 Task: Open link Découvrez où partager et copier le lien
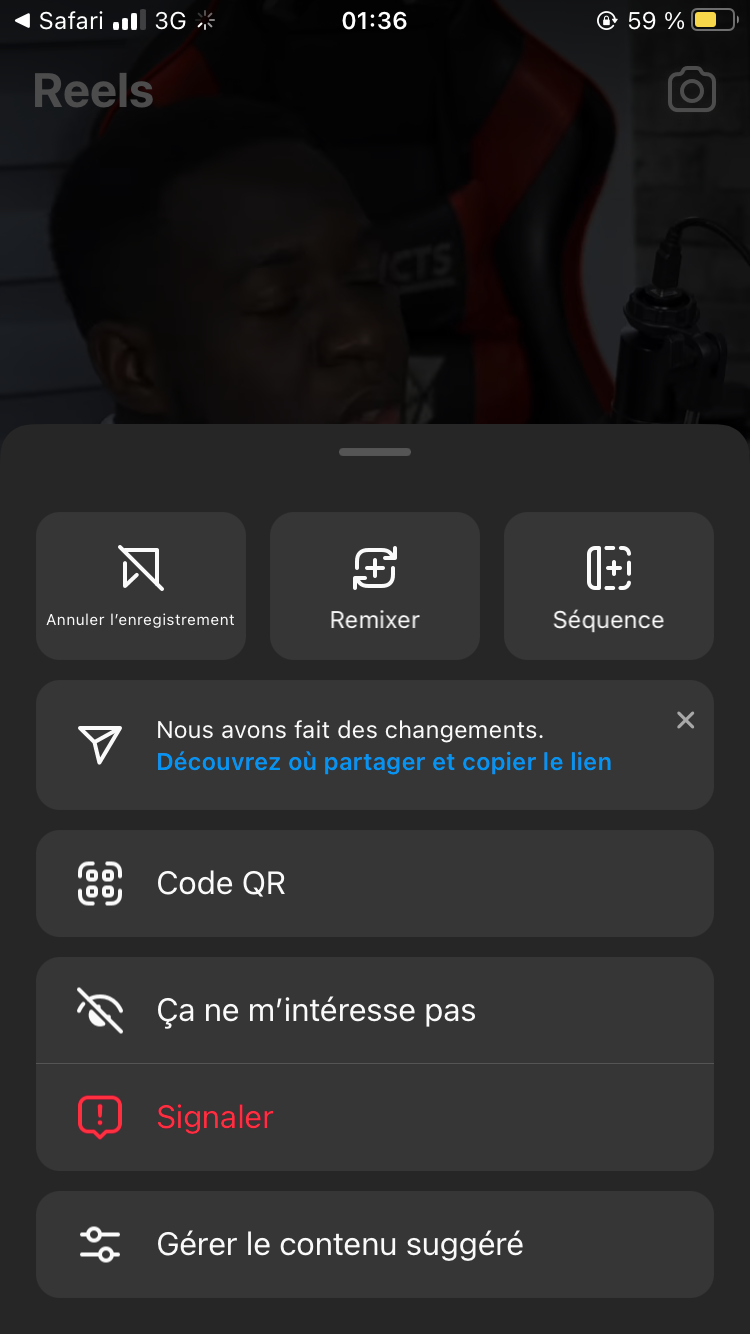pos(384,762)
